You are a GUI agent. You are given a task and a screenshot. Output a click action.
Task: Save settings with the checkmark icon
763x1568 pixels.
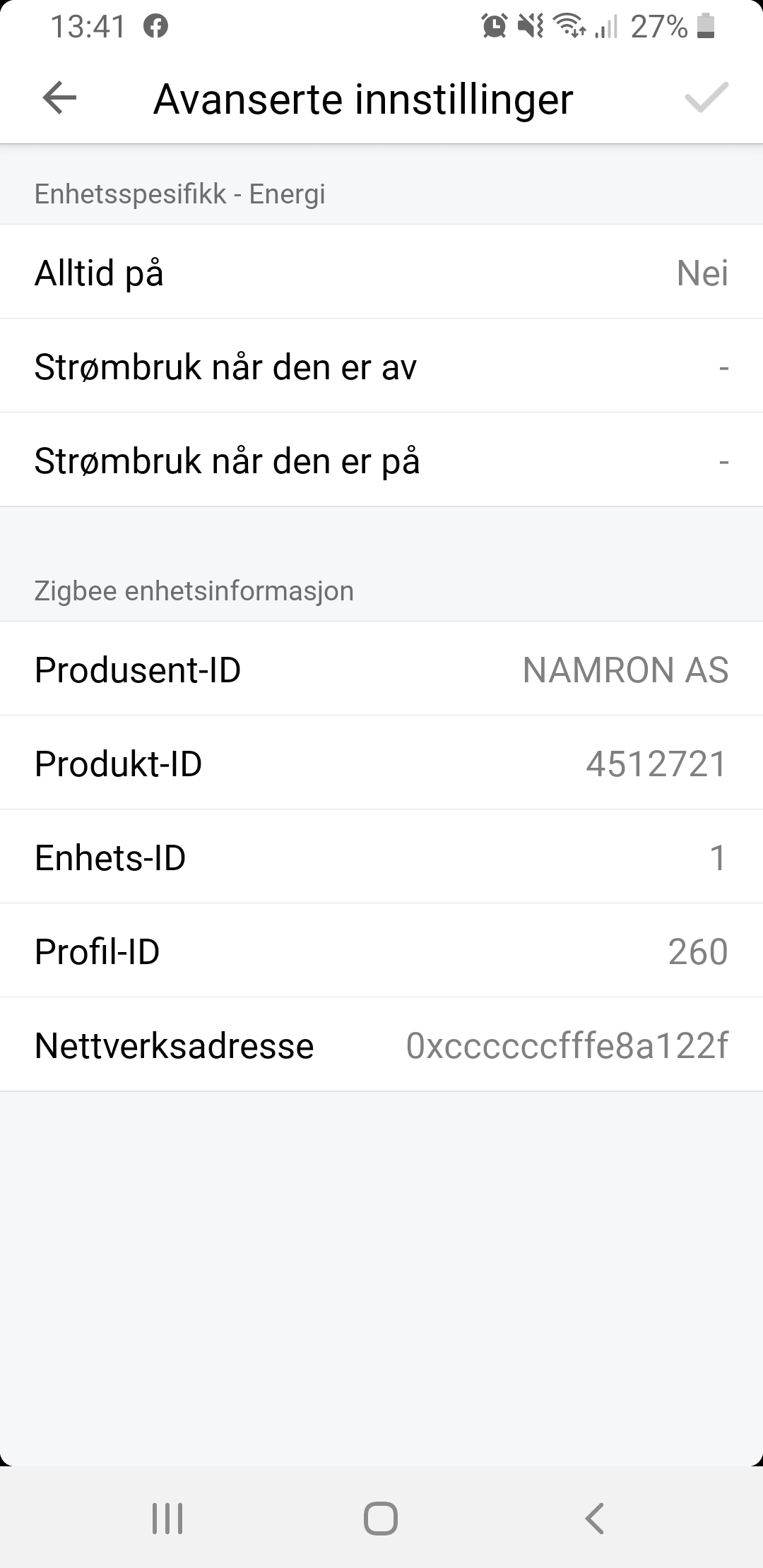(706, 98)
